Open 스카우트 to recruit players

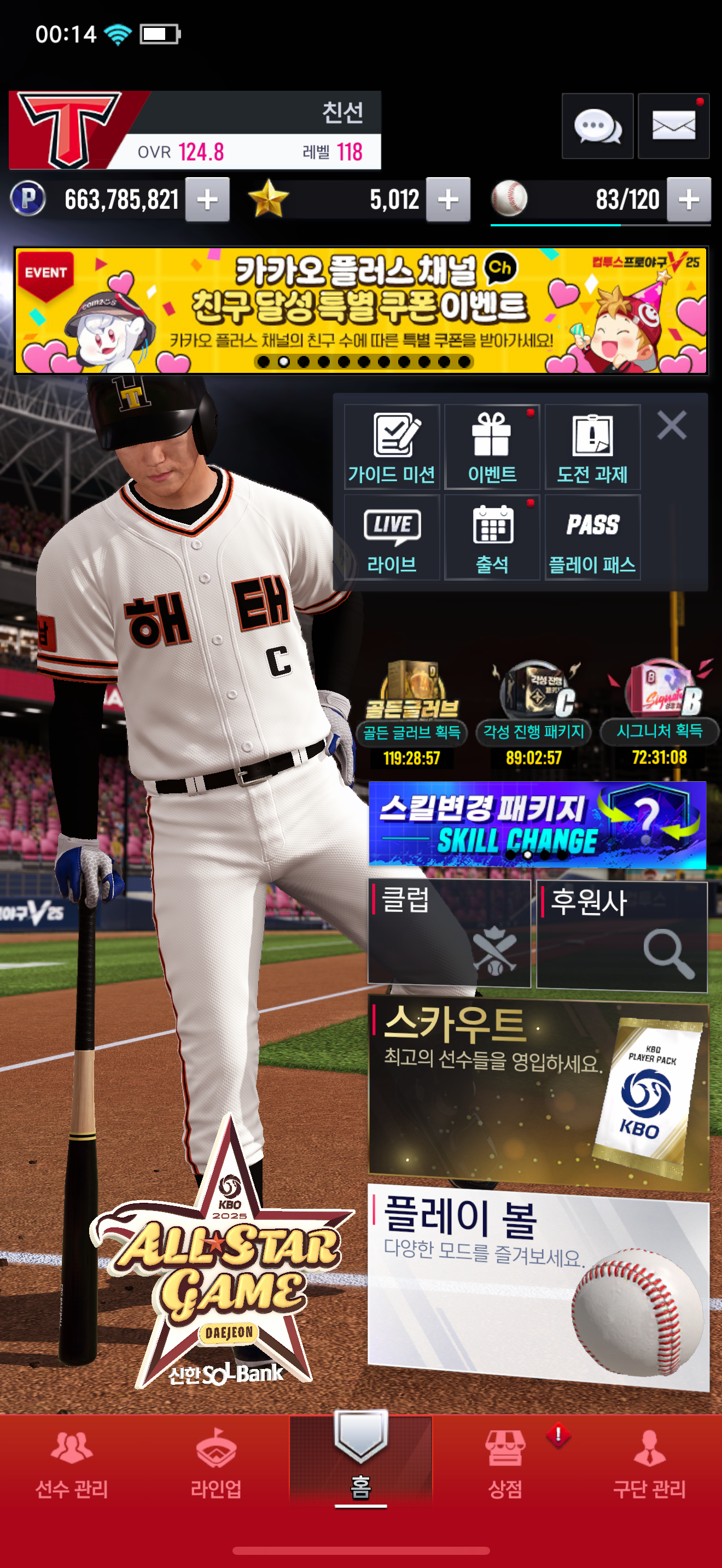click(538, 1095)
